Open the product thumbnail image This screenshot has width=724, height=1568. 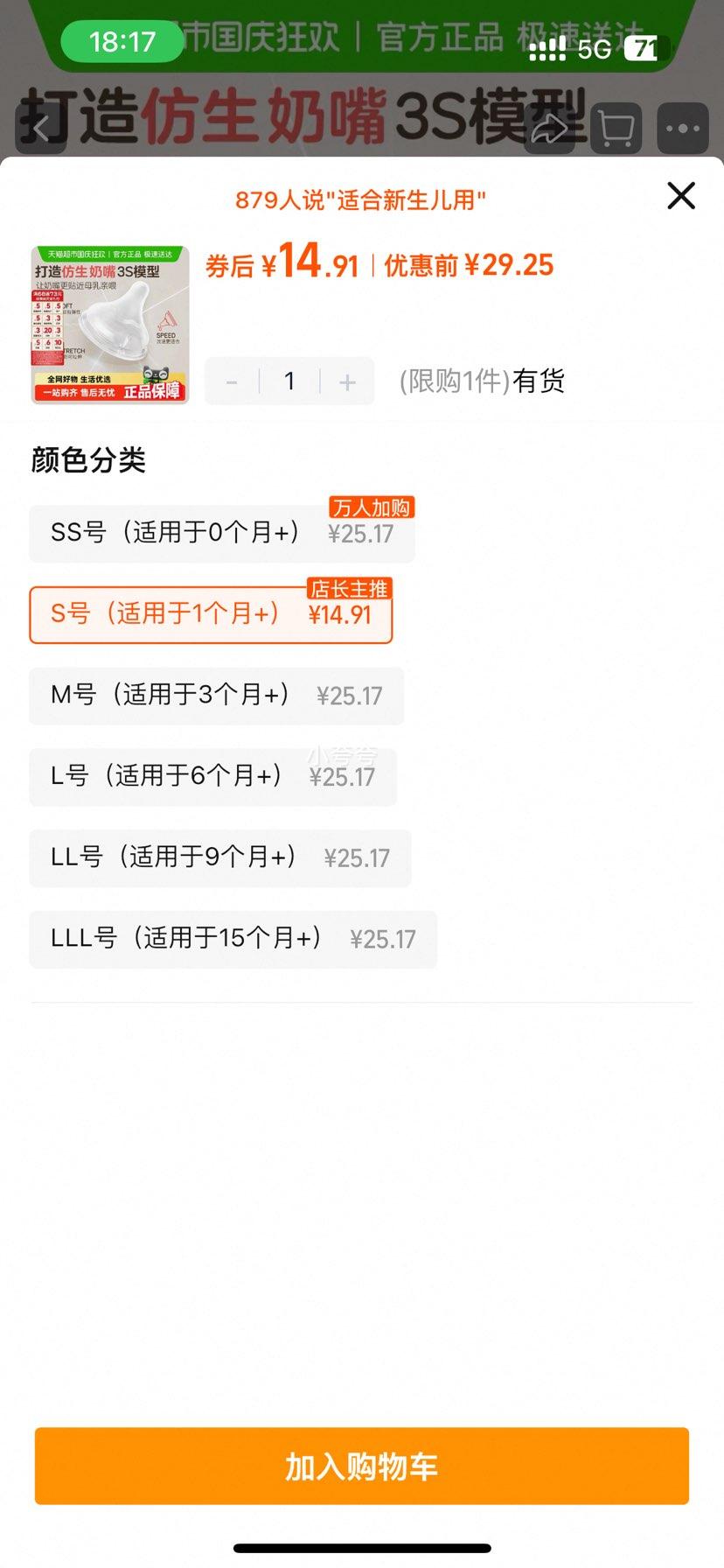[110, 325]
